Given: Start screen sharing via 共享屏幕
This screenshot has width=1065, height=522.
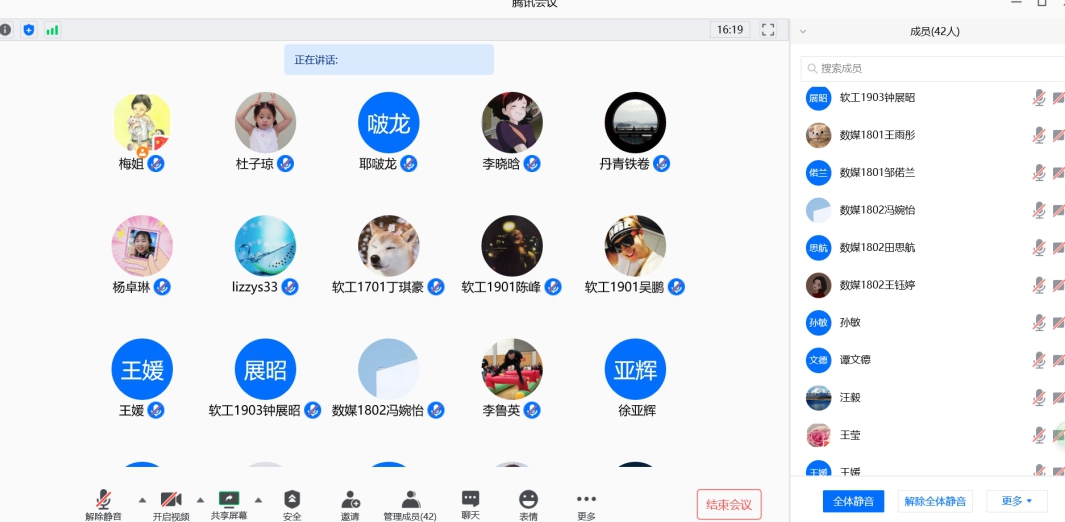Looking at the screenshot, I should (x=229, y=503).
